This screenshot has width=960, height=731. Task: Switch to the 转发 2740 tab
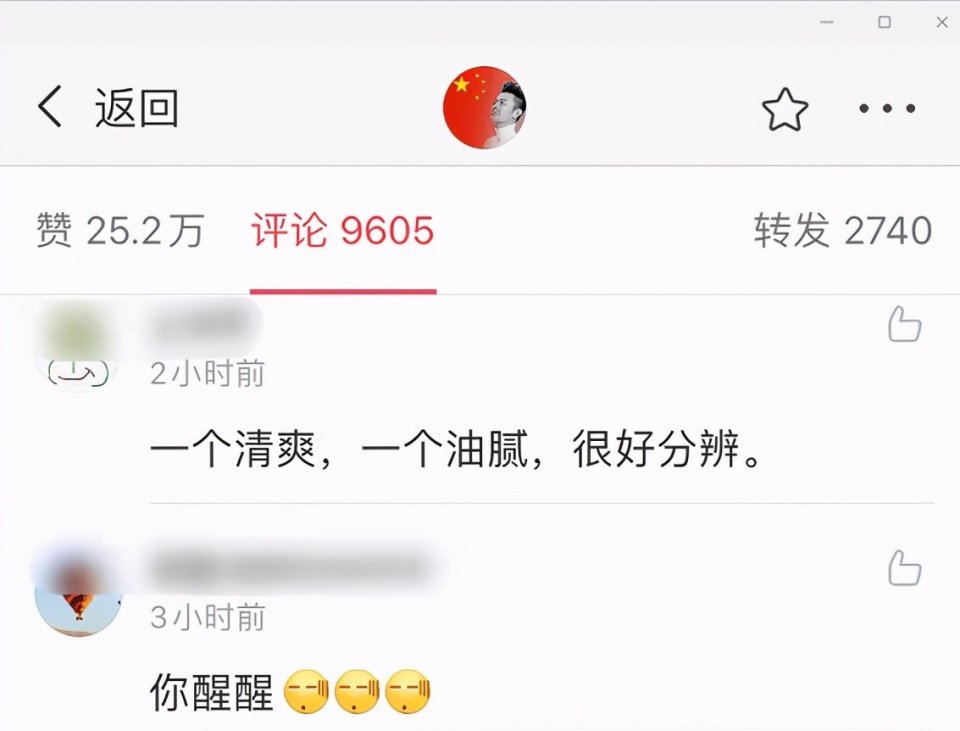(842, 231)
